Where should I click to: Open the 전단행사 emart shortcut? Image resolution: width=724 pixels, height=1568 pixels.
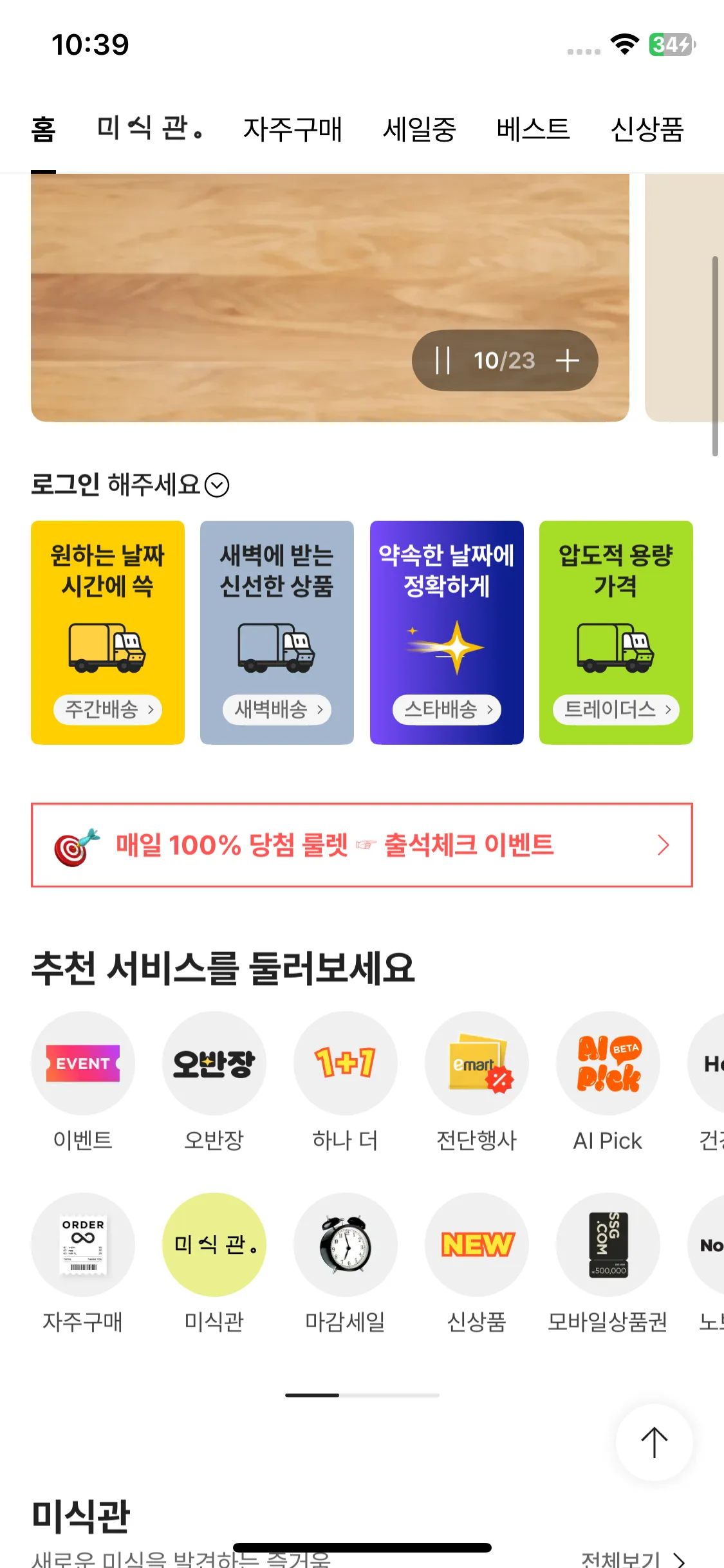pyautogui.click(x=477, y=1063)
